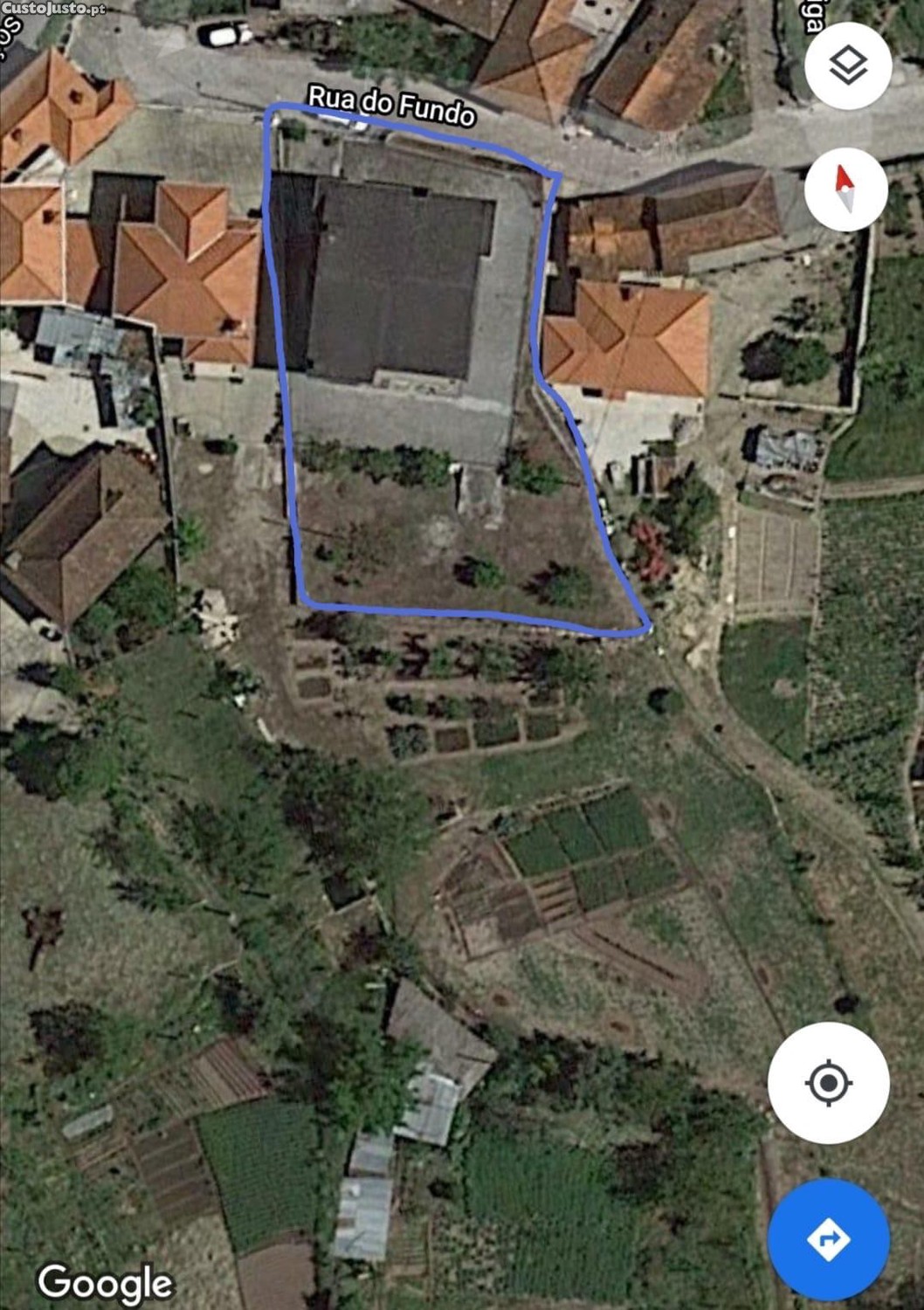This screenshot has width=924, height=1310.
Task: Tap the compass to reset north
Action: click(x=845, y=189)
